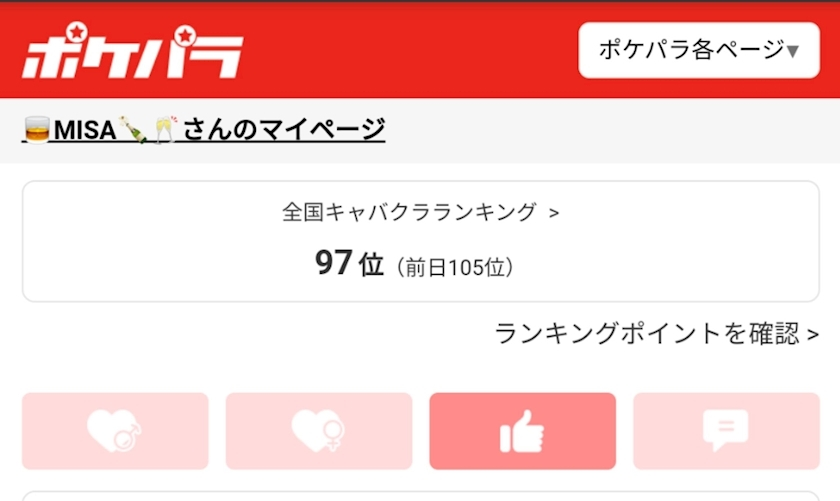
Task: Select the thumbs-up button
Action: pos(522,431)
